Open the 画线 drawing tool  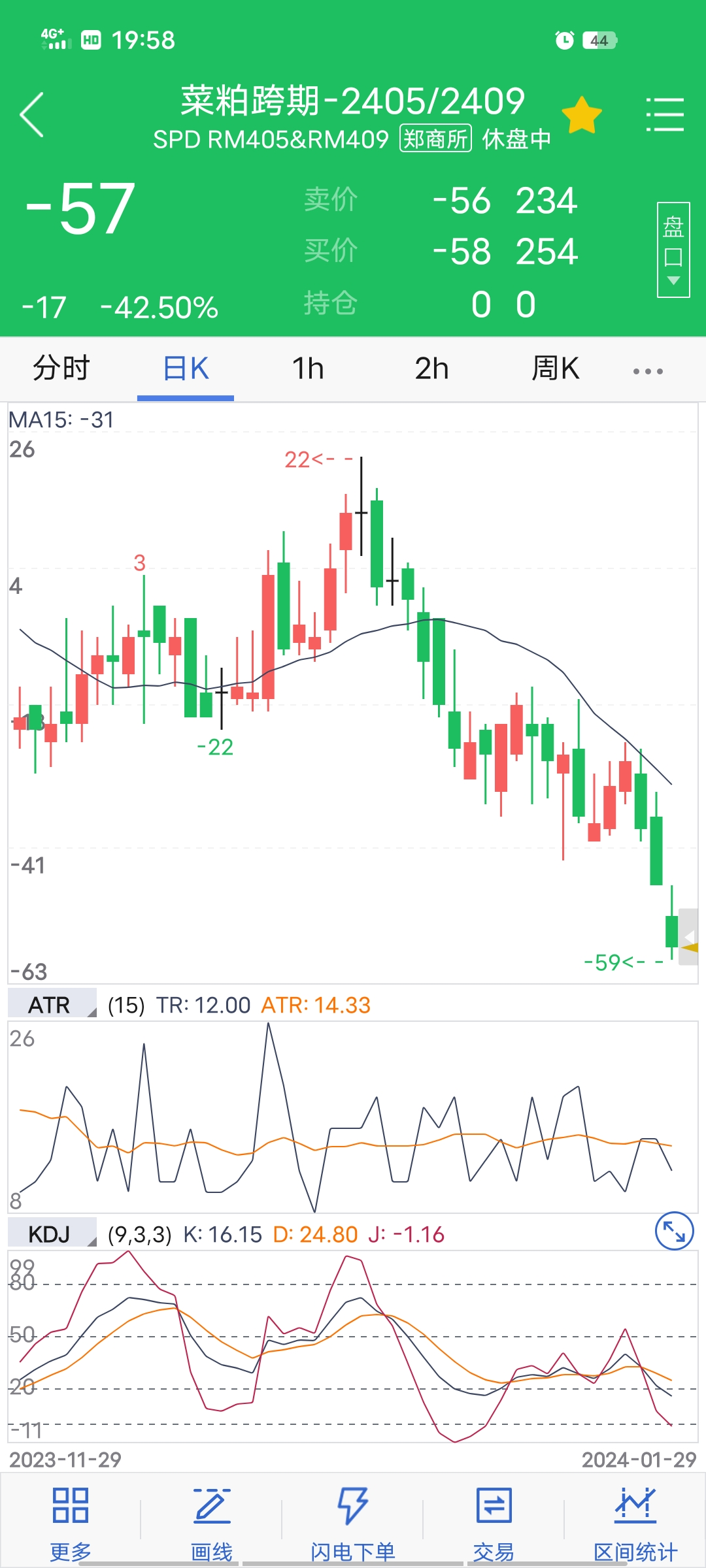click(212, 1522)
